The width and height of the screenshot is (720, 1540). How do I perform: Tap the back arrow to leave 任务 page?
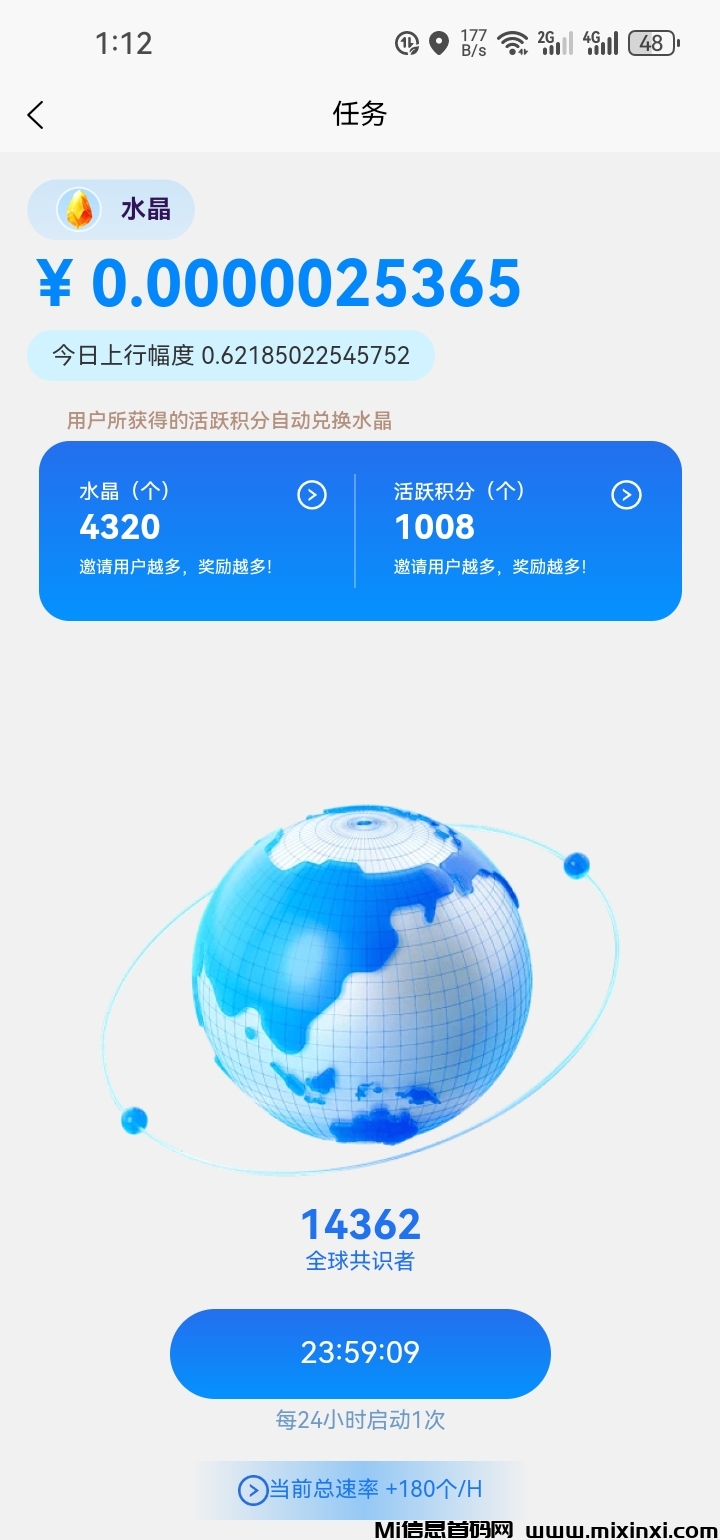tap(36, 115)
